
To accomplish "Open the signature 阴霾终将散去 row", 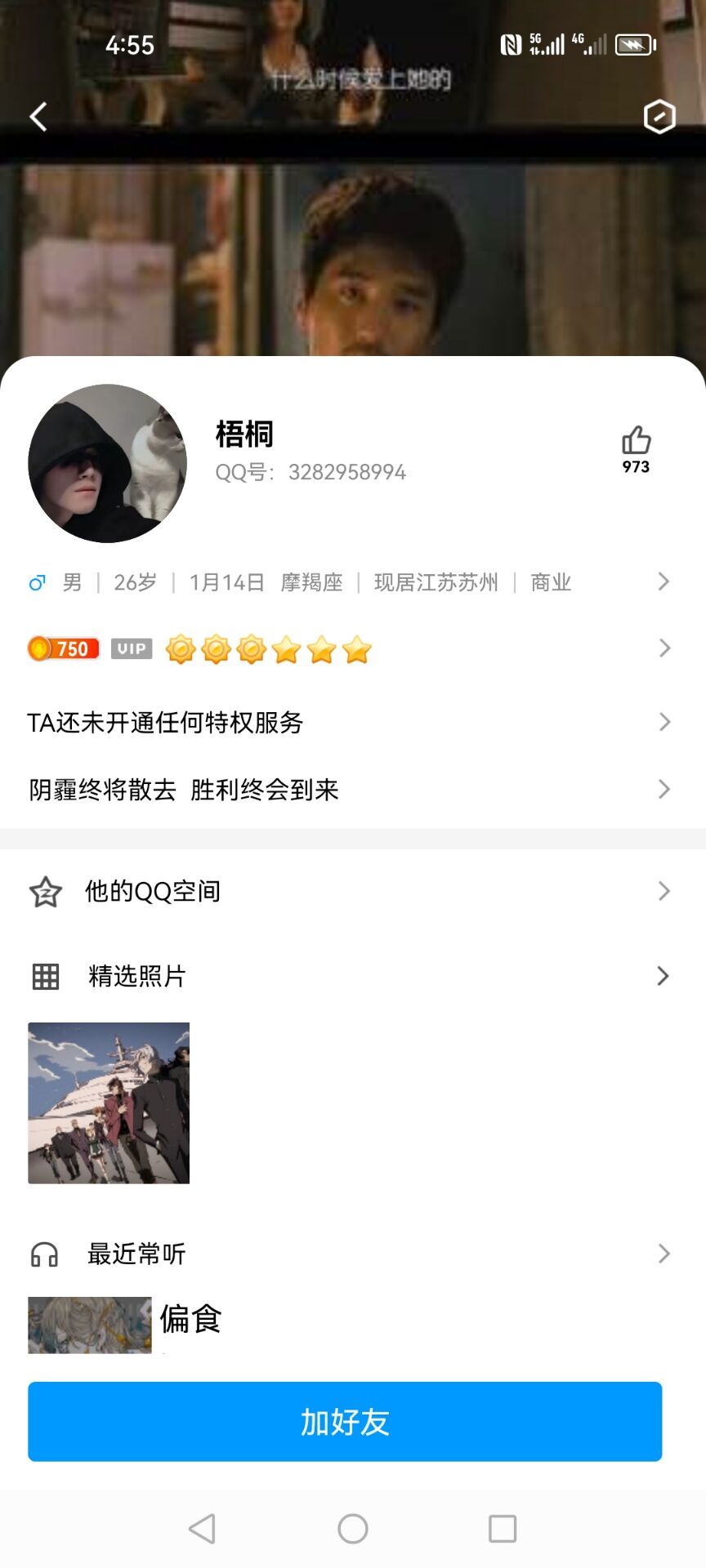I will coord(351,790).
